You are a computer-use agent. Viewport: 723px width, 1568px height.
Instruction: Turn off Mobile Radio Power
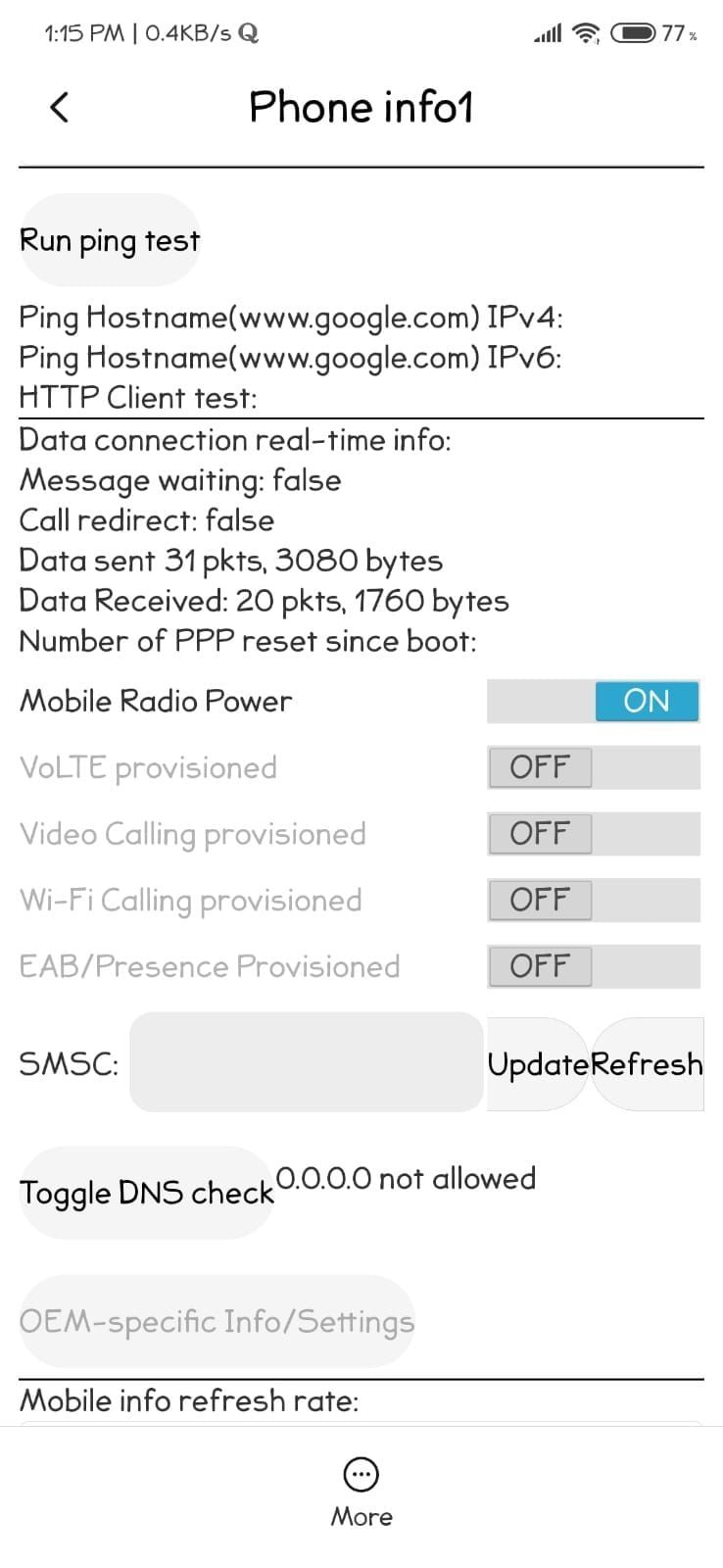pos(594,702)
